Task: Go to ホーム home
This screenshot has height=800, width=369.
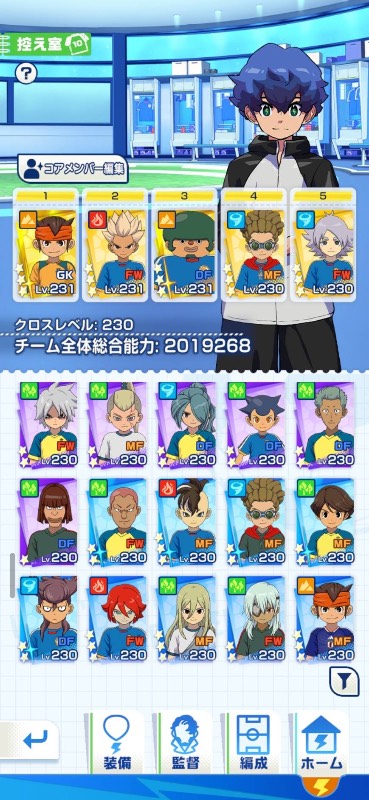Action: pyautogui.click(x=322, y=742)
